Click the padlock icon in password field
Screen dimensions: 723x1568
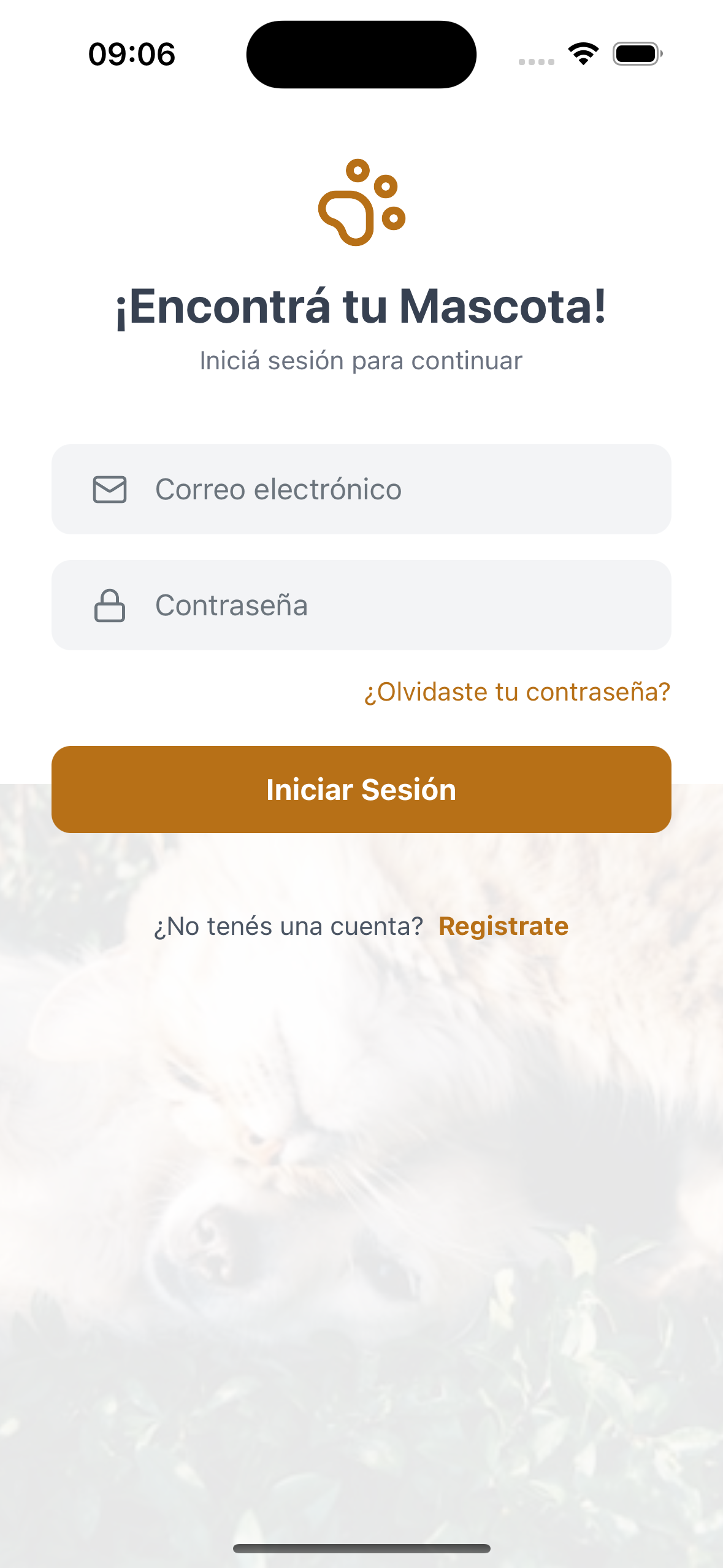coord(110,606)
